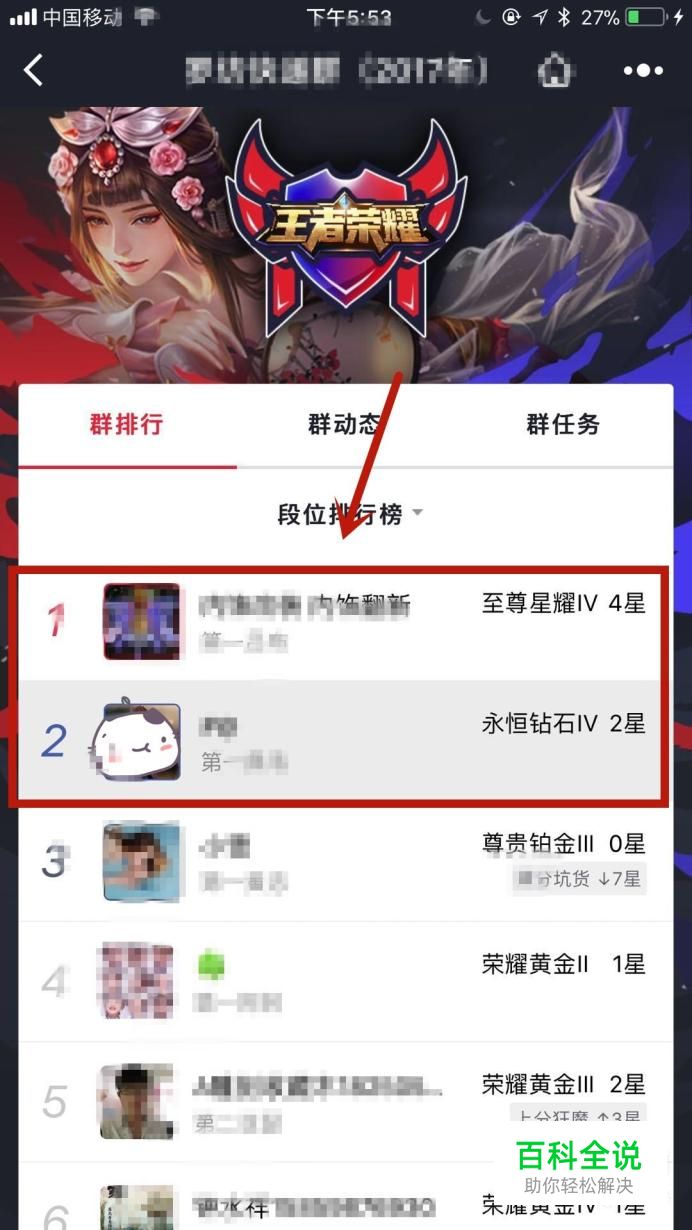The height and width of the screenshot is (1230, 692).
Task: Switch to the 群任务 tab
Action: [563, 424]
